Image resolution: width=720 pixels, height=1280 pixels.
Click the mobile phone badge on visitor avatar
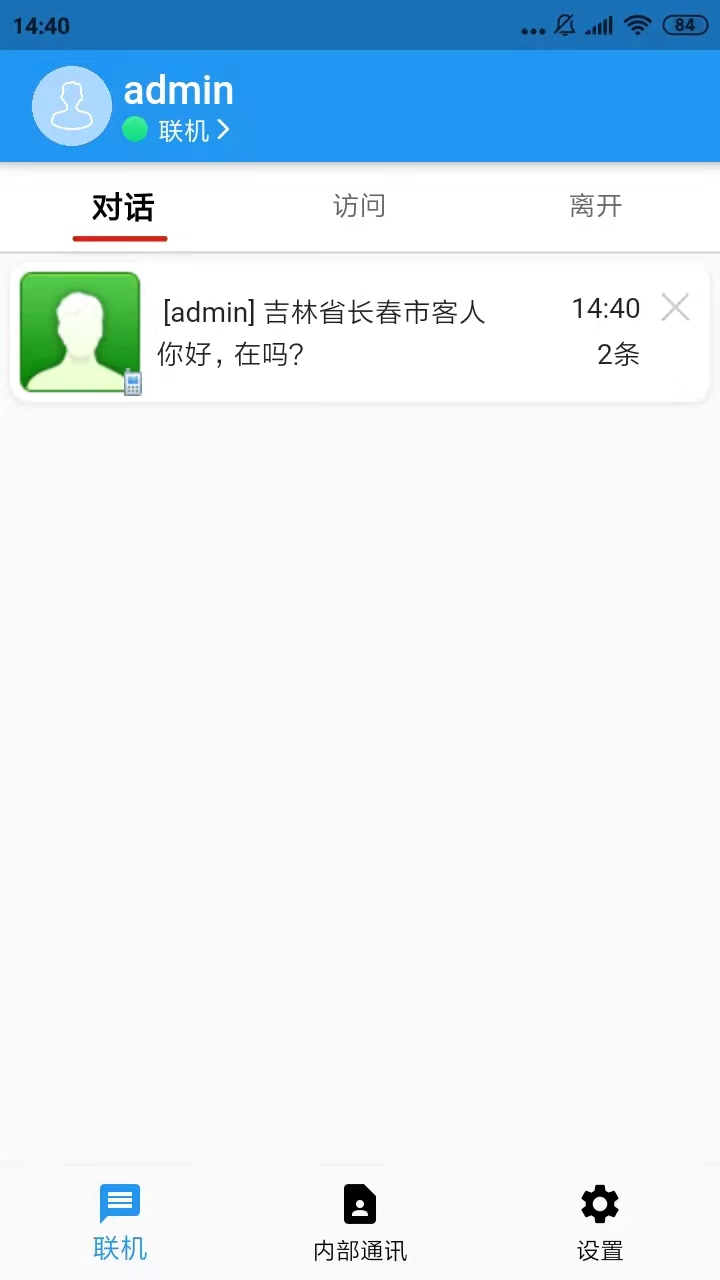132,383
